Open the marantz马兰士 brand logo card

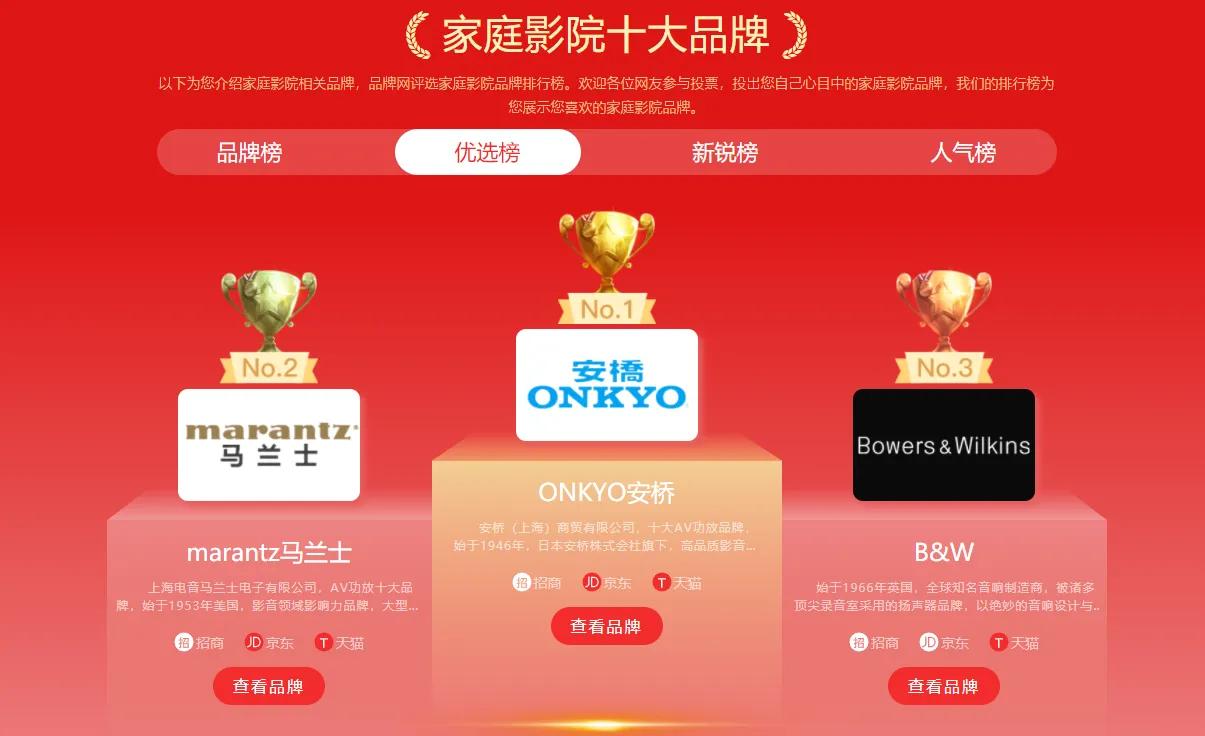click(x=268, y=445)
